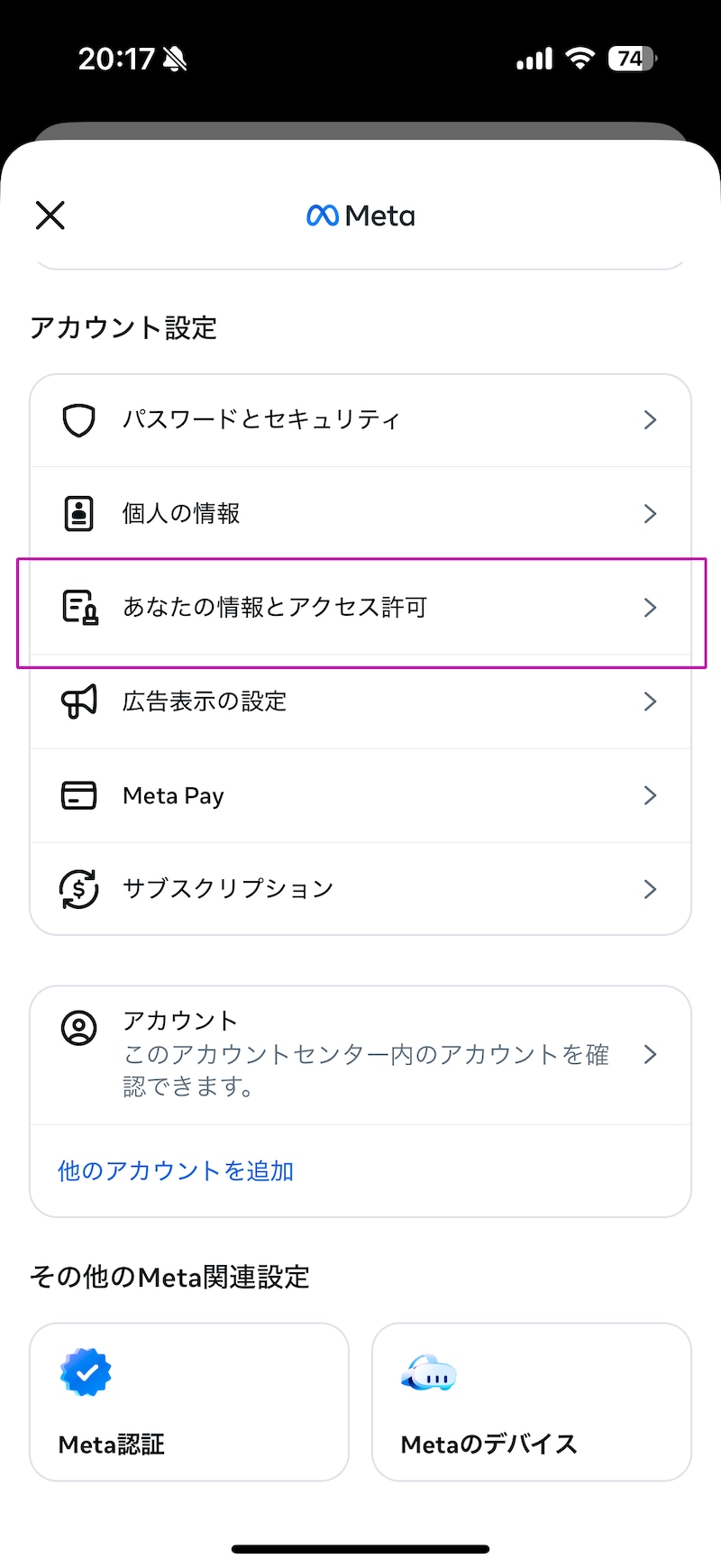
Task: Click the Meta logo at the top
Action: click(360, 215)
